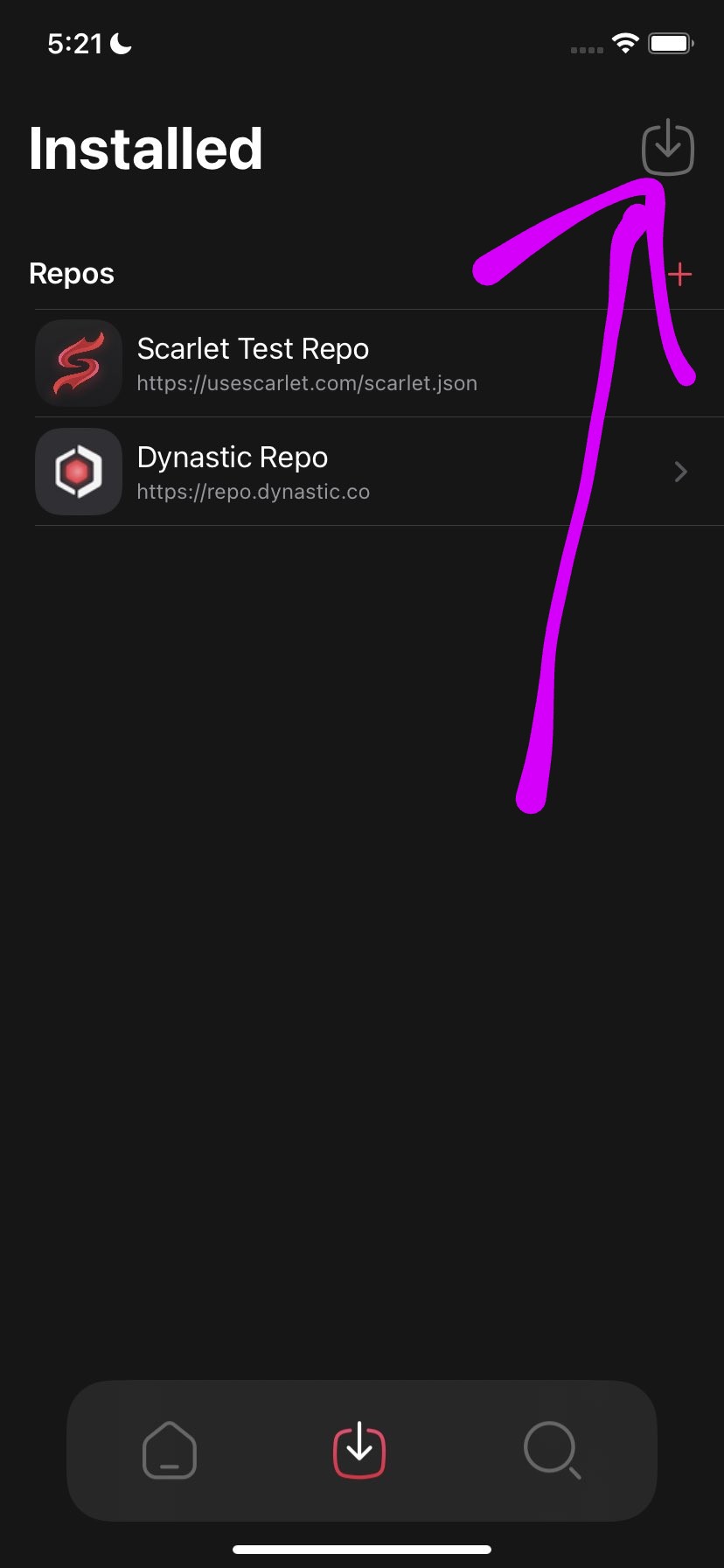724x1568 pixels.
Task: Switch to the Home tab
Action: 170,1450
